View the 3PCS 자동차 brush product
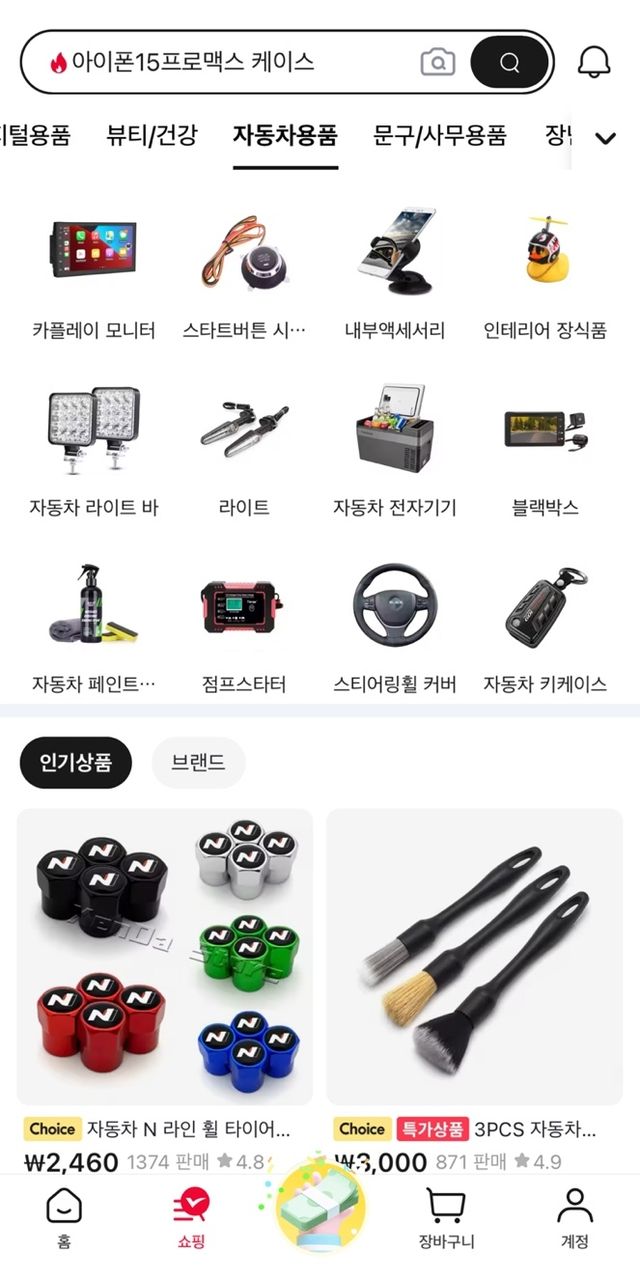 click(474, 960)
